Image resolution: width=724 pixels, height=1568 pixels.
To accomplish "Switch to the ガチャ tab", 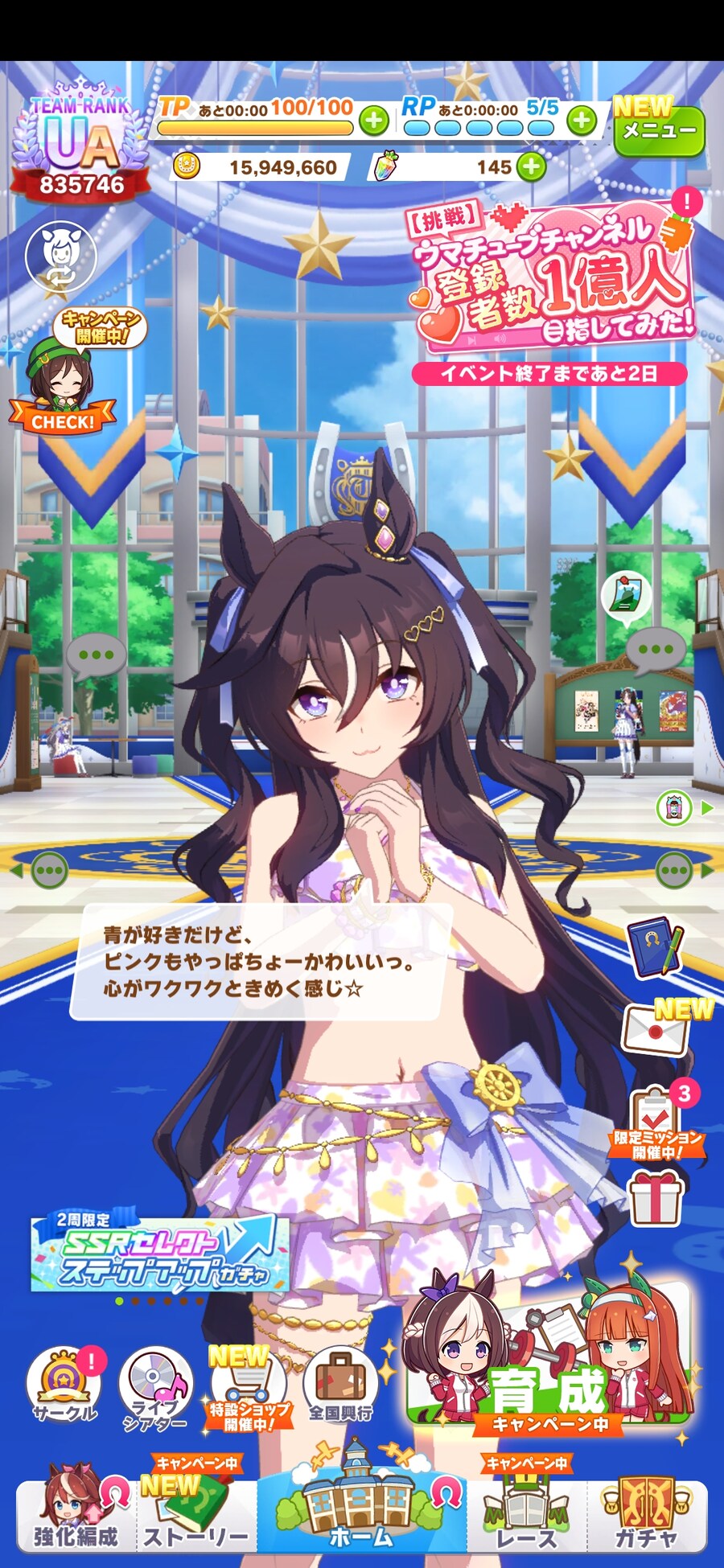I will pos(646,1516).
